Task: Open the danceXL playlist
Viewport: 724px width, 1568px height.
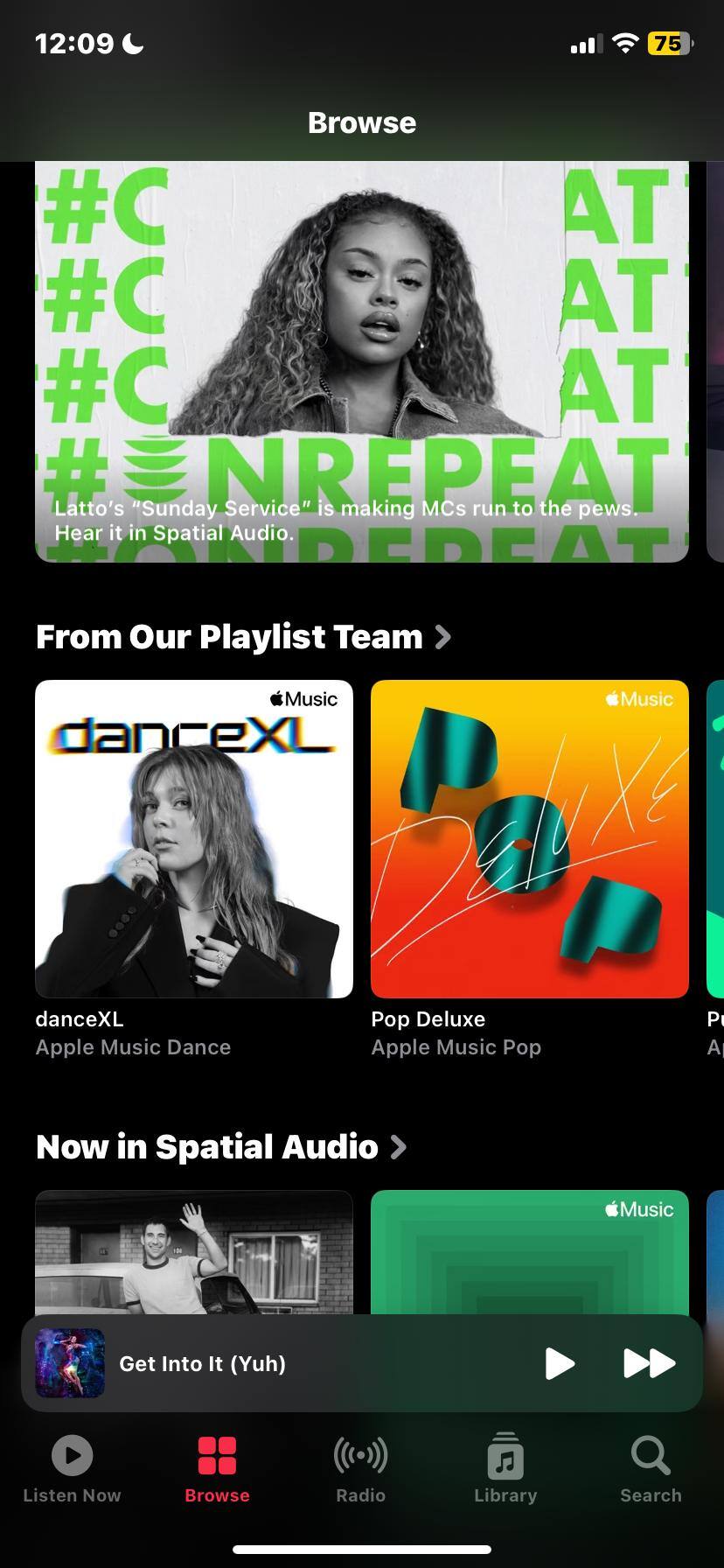Action: tap(194, 838)
